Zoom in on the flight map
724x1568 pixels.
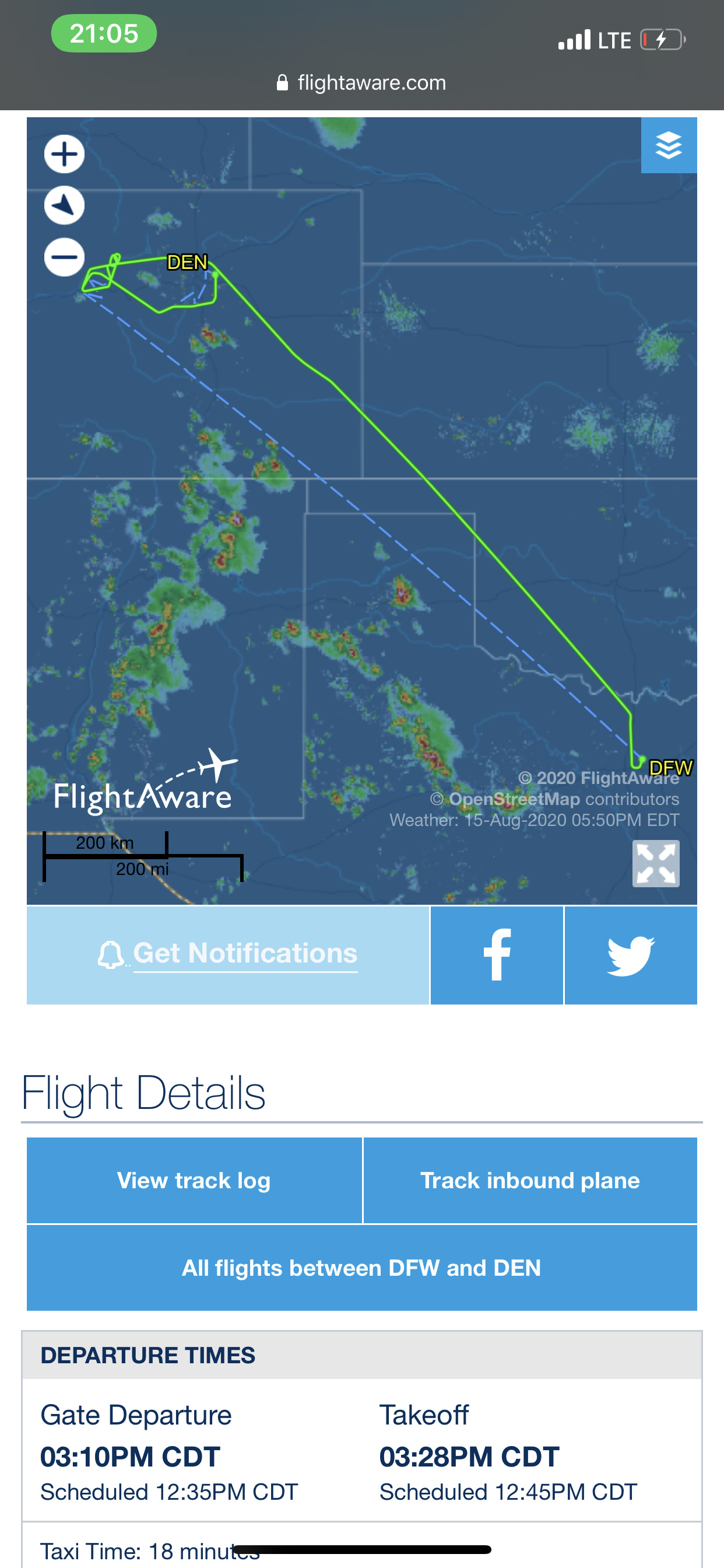tap(64, 154)
